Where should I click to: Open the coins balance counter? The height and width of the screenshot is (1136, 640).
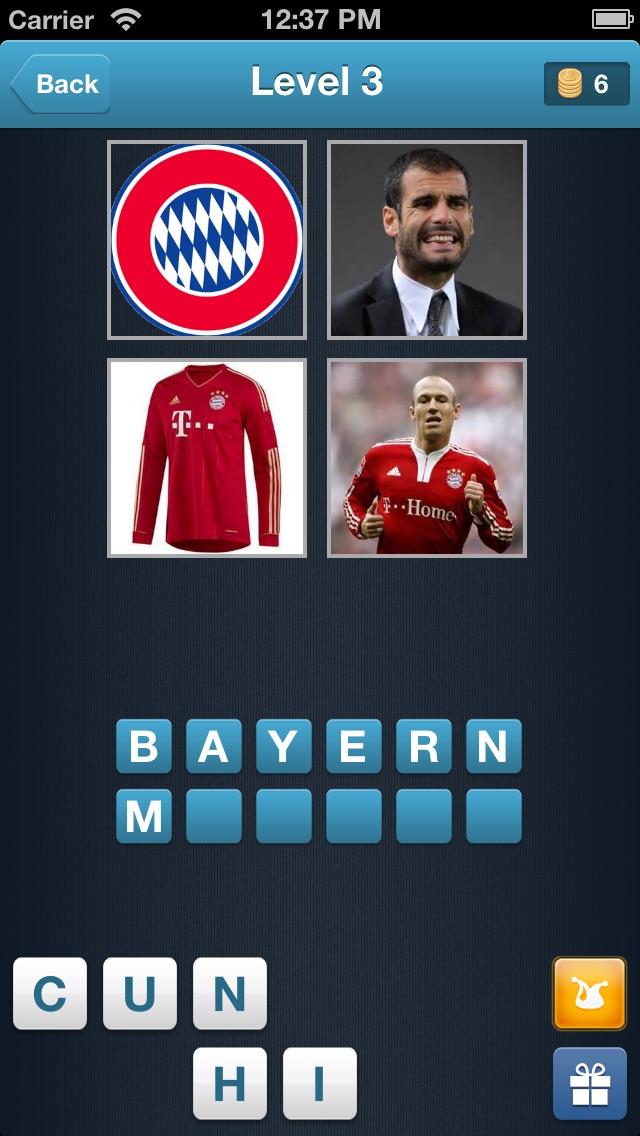coord(586,84)
